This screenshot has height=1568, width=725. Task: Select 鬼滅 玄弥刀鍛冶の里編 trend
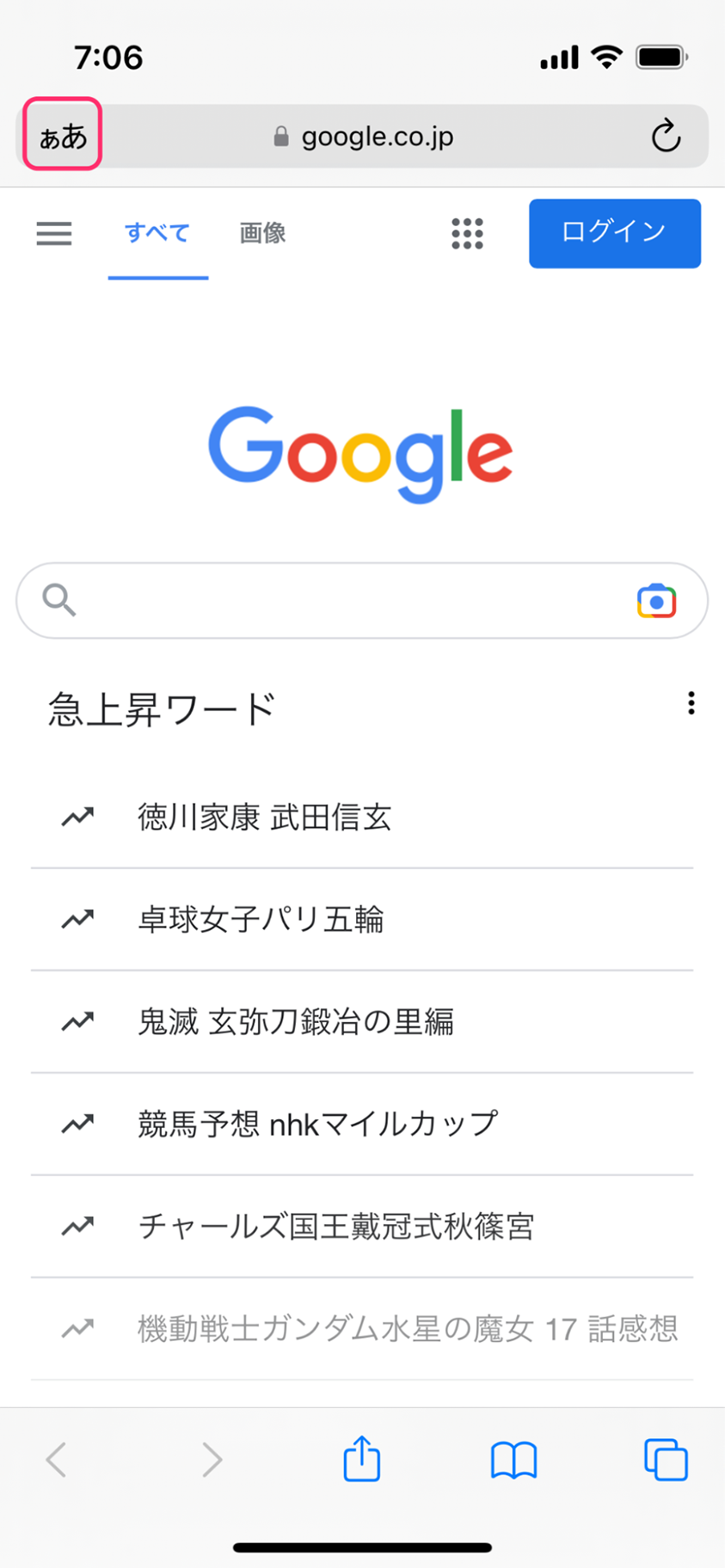pos(295,1021)
